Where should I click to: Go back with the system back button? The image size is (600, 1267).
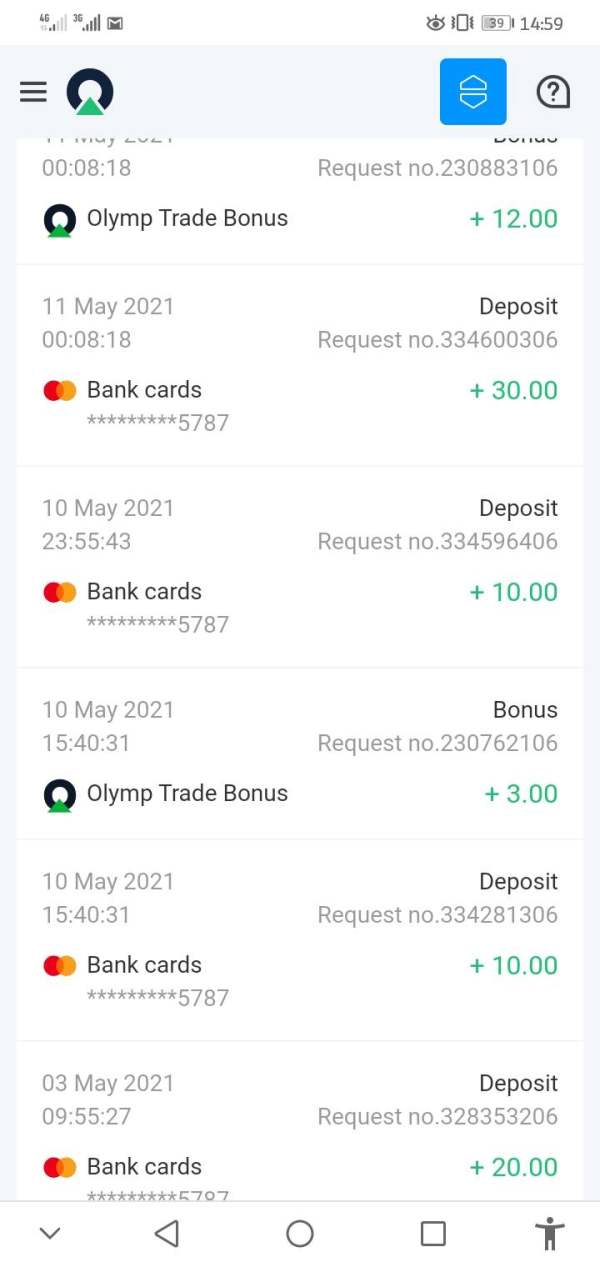(167, 1234)
